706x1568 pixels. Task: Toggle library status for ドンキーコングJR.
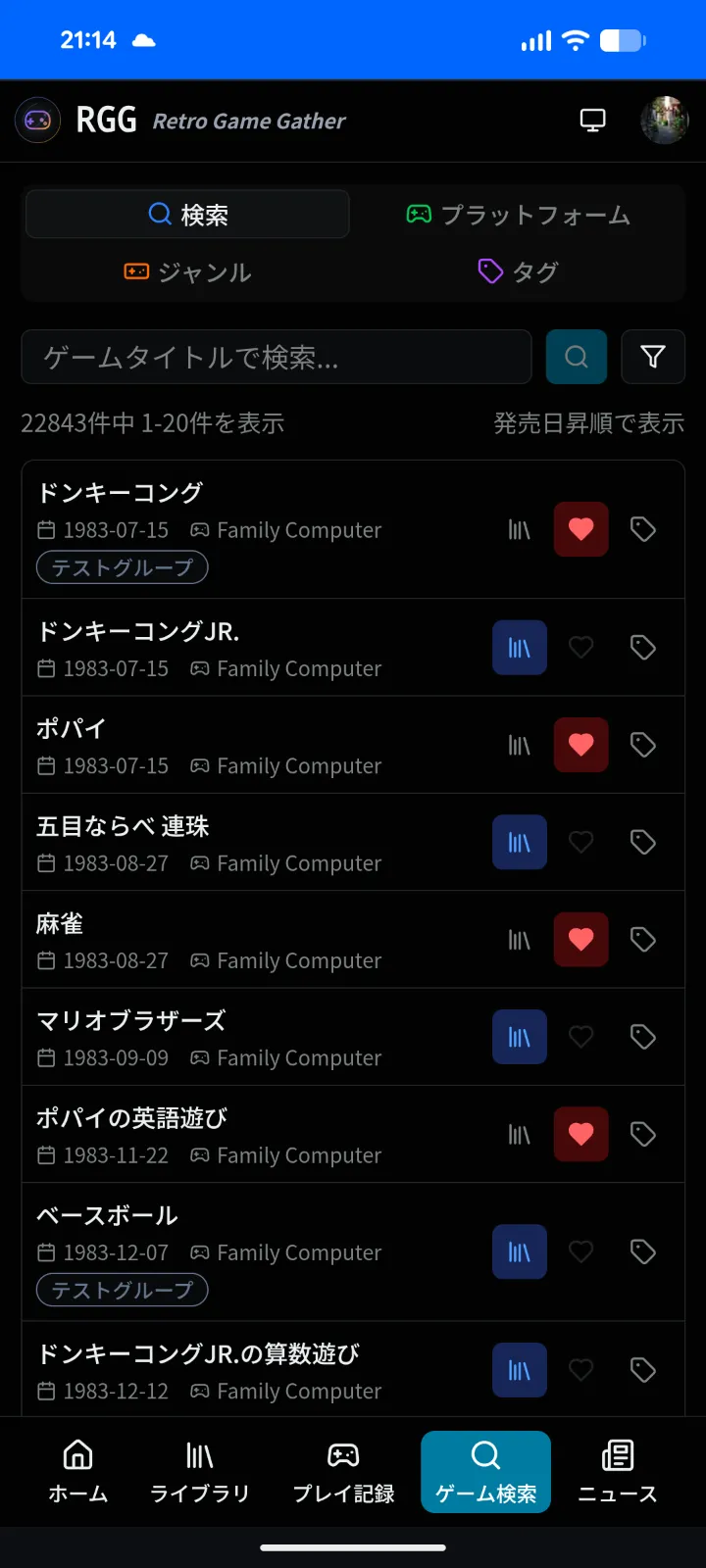point(520,647)
